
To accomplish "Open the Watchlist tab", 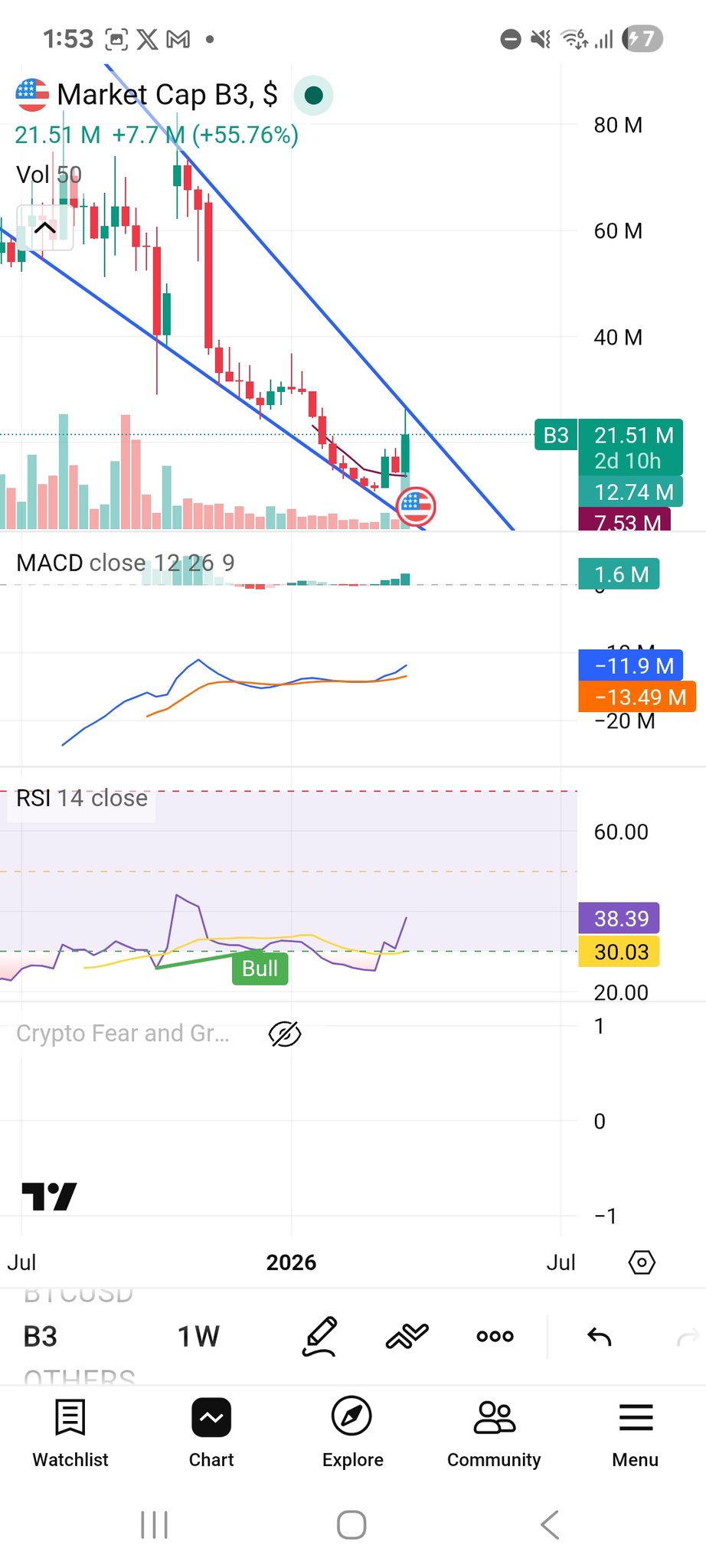I will [x=70, y=1432].
